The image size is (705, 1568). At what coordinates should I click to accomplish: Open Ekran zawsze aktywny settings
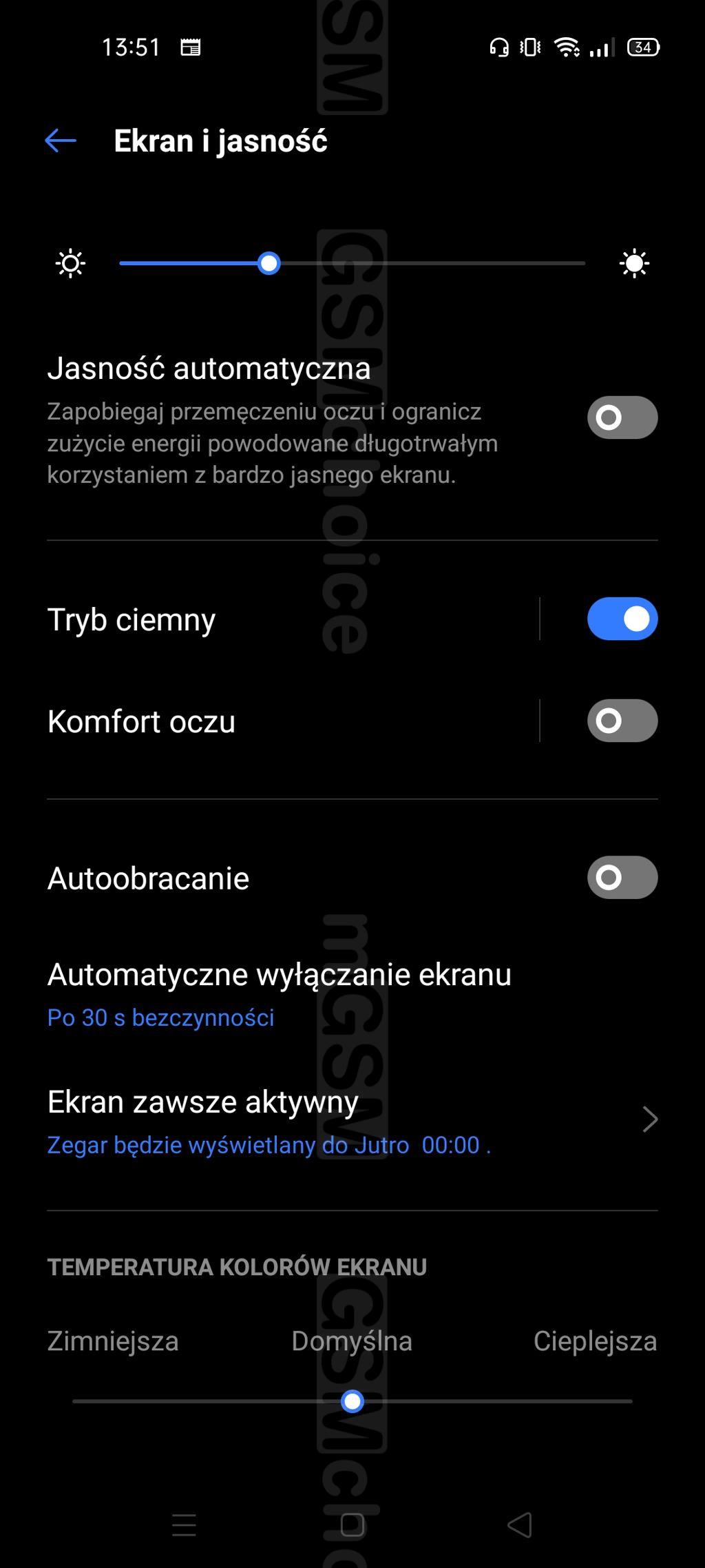(352, 1121)
